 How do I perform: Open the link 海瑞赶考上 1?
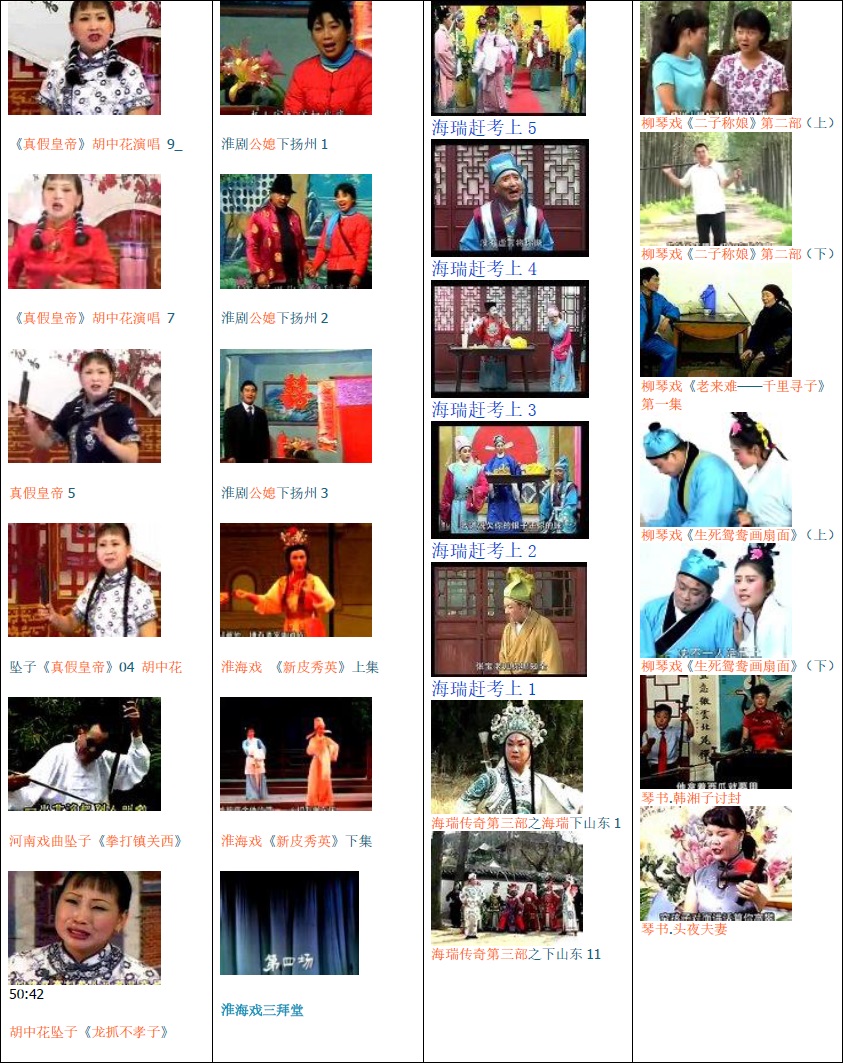point(484,689)
